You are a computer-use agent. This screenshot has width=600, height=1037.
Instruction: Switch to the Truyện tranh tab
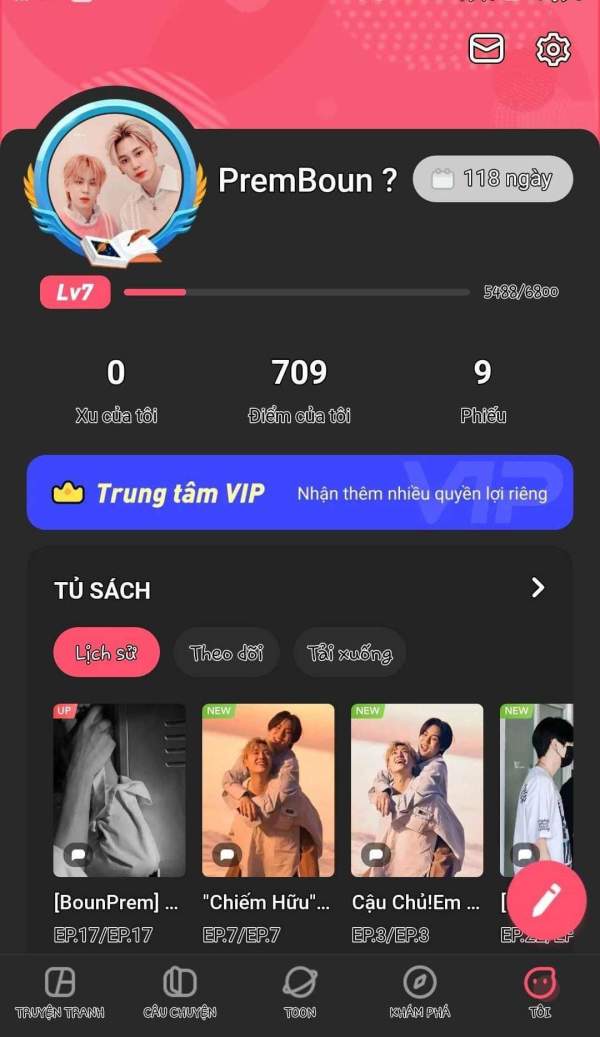tap(60, 991)
